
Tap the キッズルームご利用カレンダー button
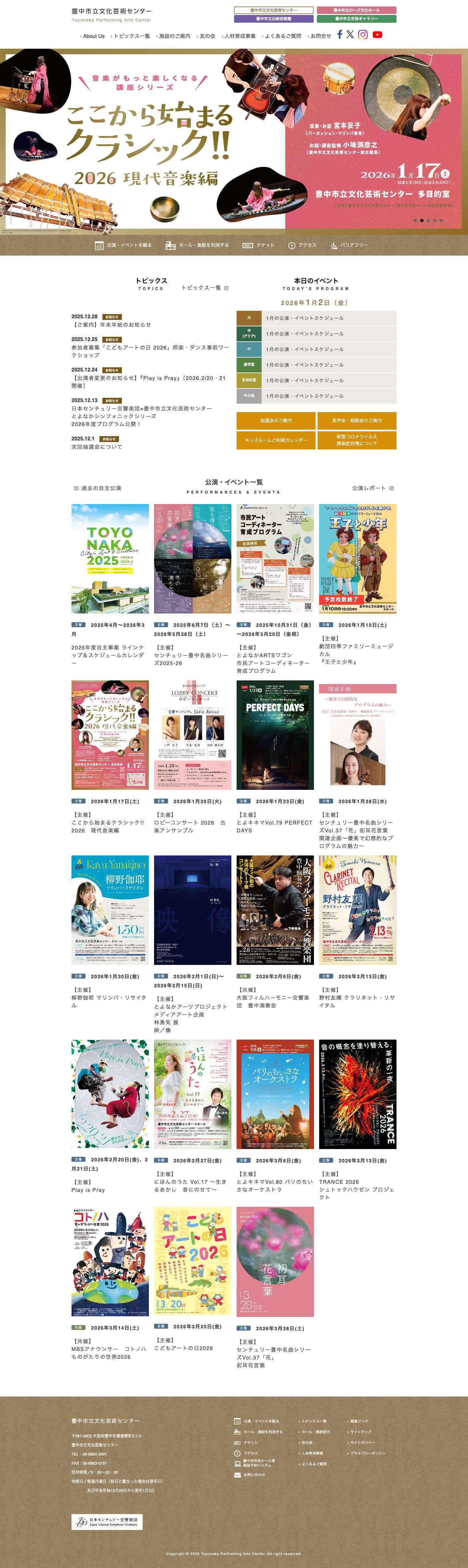tap(276, 440)
